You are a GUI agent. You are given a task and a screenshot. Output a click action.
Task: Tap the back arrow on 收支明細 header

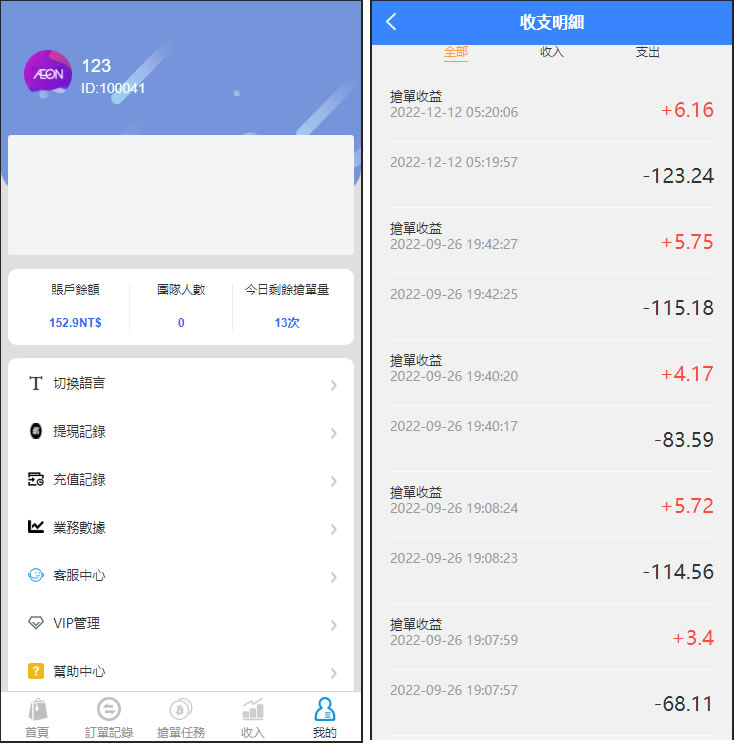coord(390,21)
